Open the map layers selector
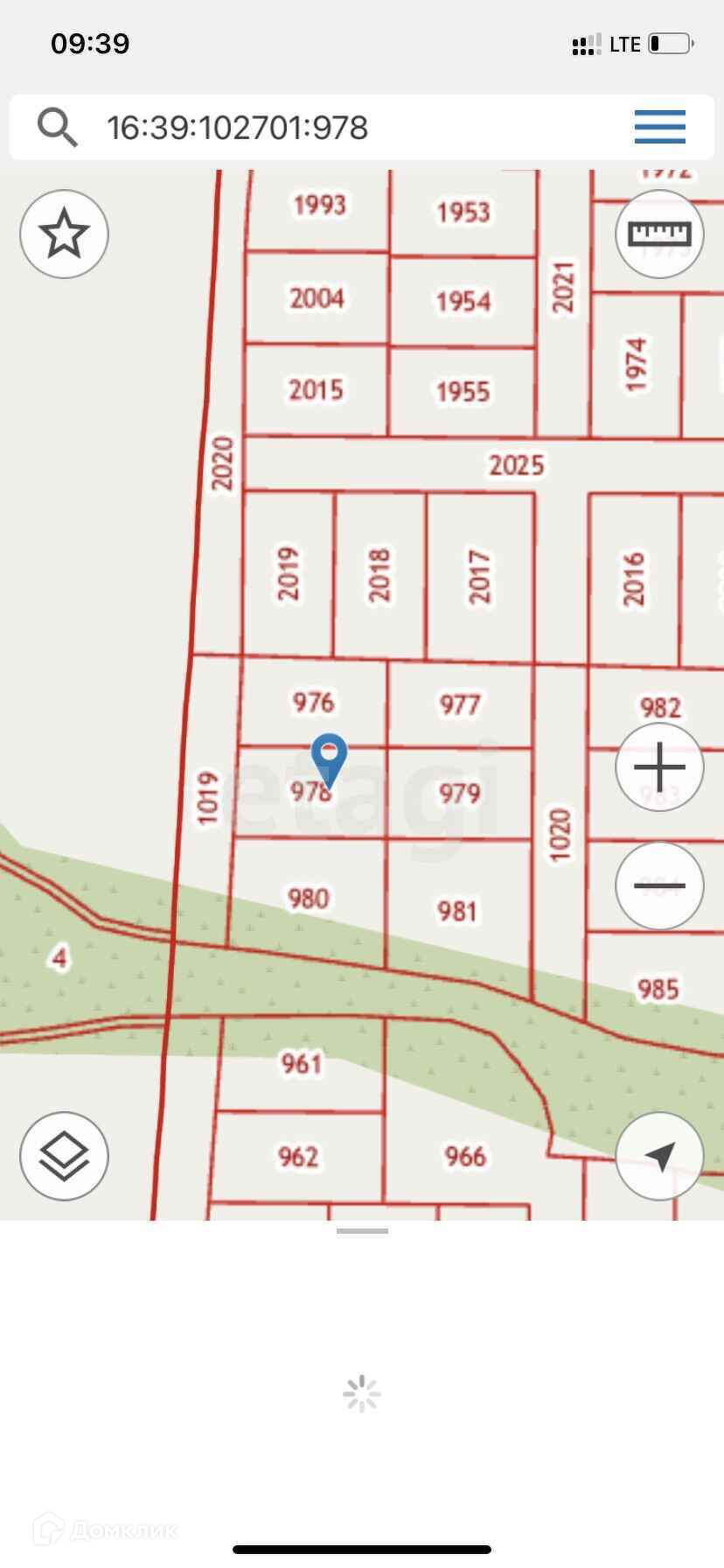The height and width of the screenshot is (1568, 724). click(64, 1156)
